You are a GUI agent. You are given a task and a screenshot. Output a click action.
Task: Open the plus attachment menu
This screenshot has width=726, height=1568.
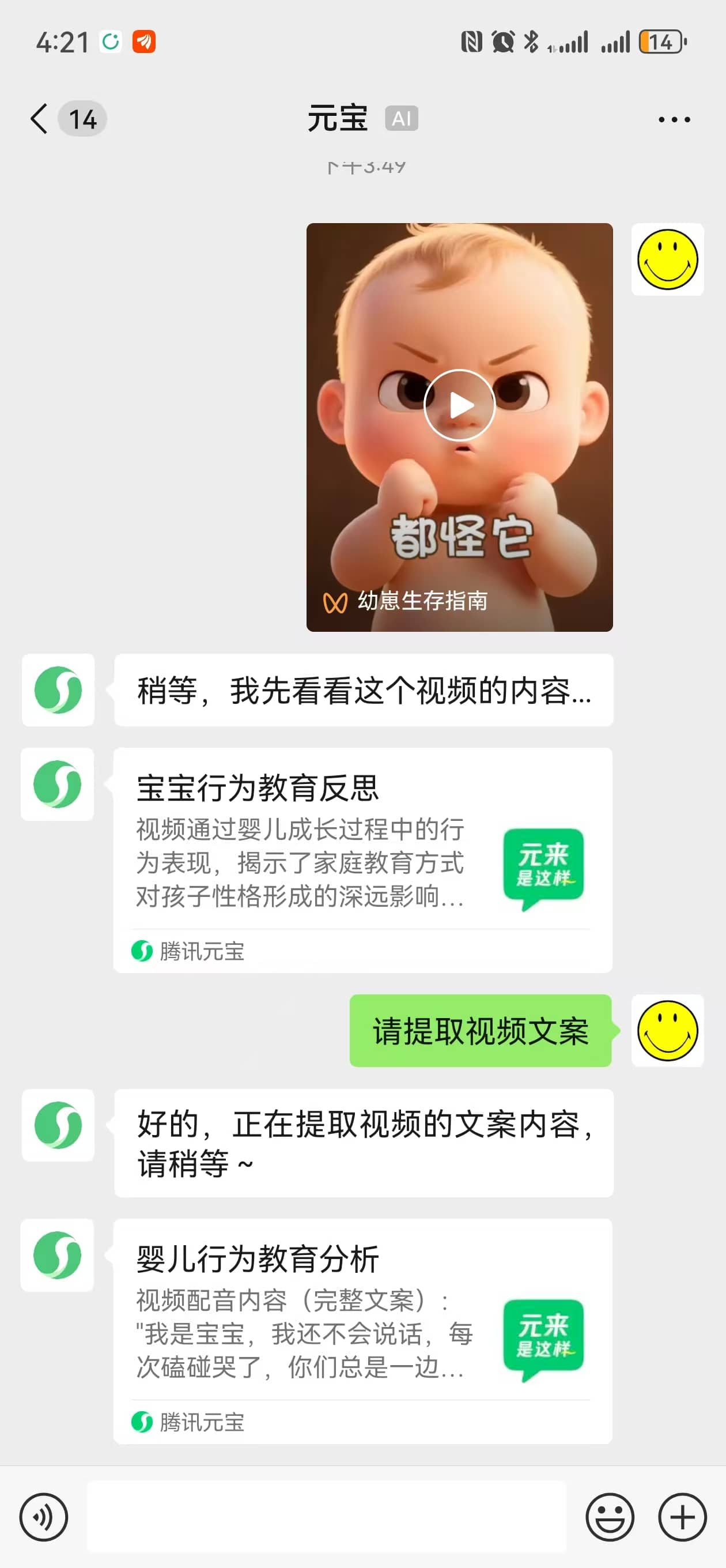point(682,1517)
